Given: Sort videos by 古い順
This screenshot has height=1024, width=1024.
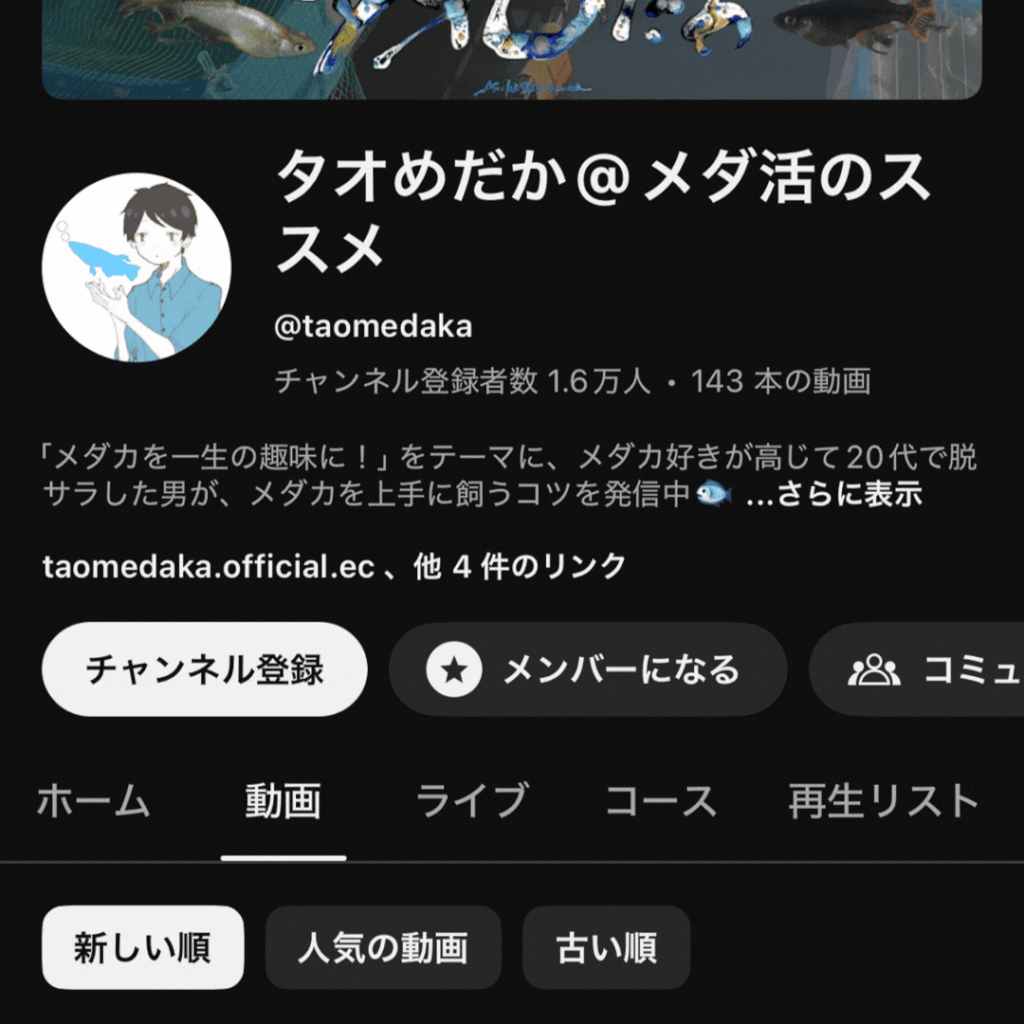Looking at the screenshot, I should click(x=606, y=947).
